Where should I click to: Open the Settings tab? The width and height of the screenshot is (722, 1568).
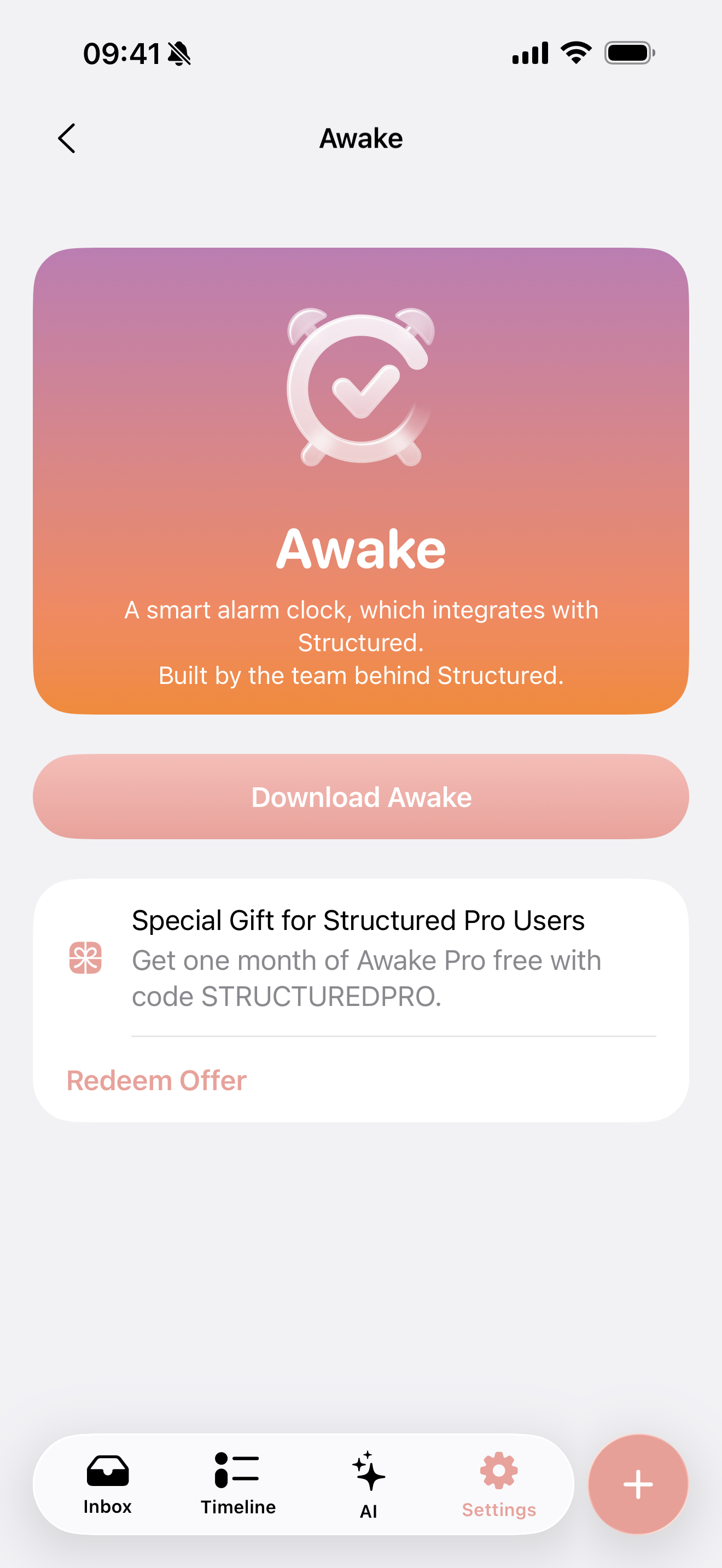click(499, 1483)
